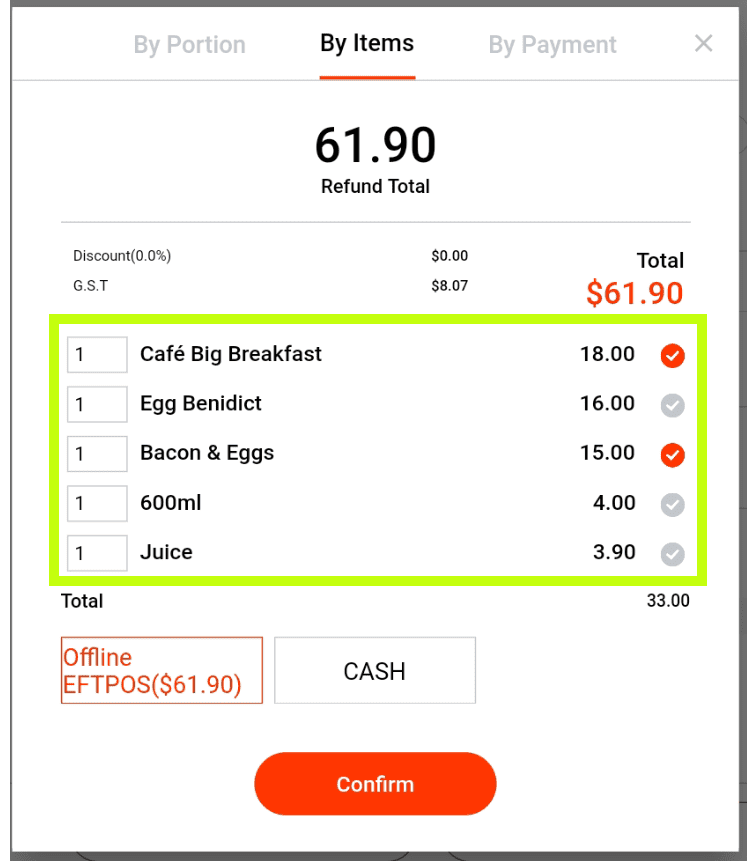Viewport: 747px width, 861px height.
Task: Uncheck Café Big Breakfast for refund
Action: pos(673,355)
